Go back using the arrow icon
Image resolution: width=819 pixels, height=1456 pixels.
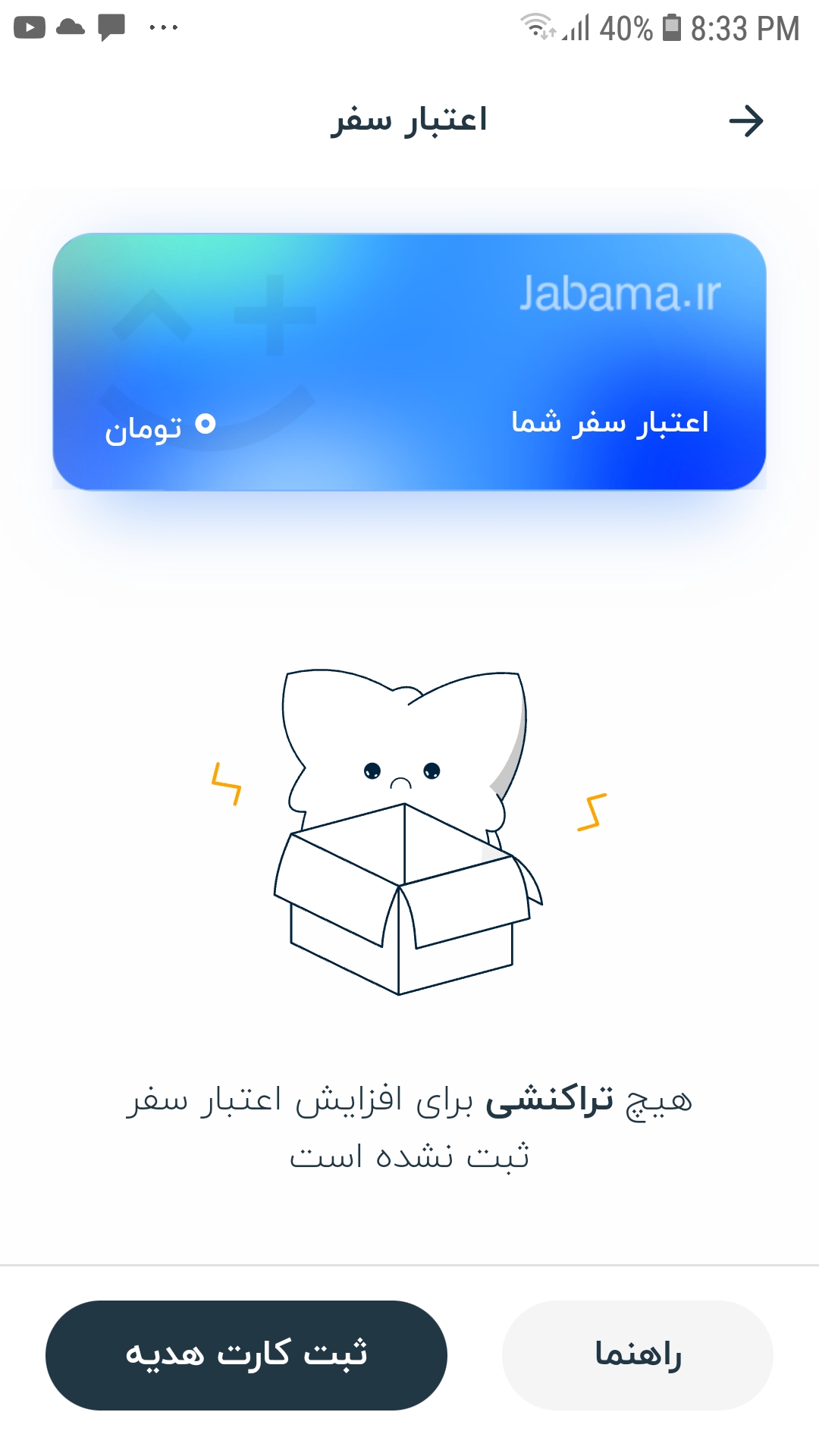[x=745, y=121]
